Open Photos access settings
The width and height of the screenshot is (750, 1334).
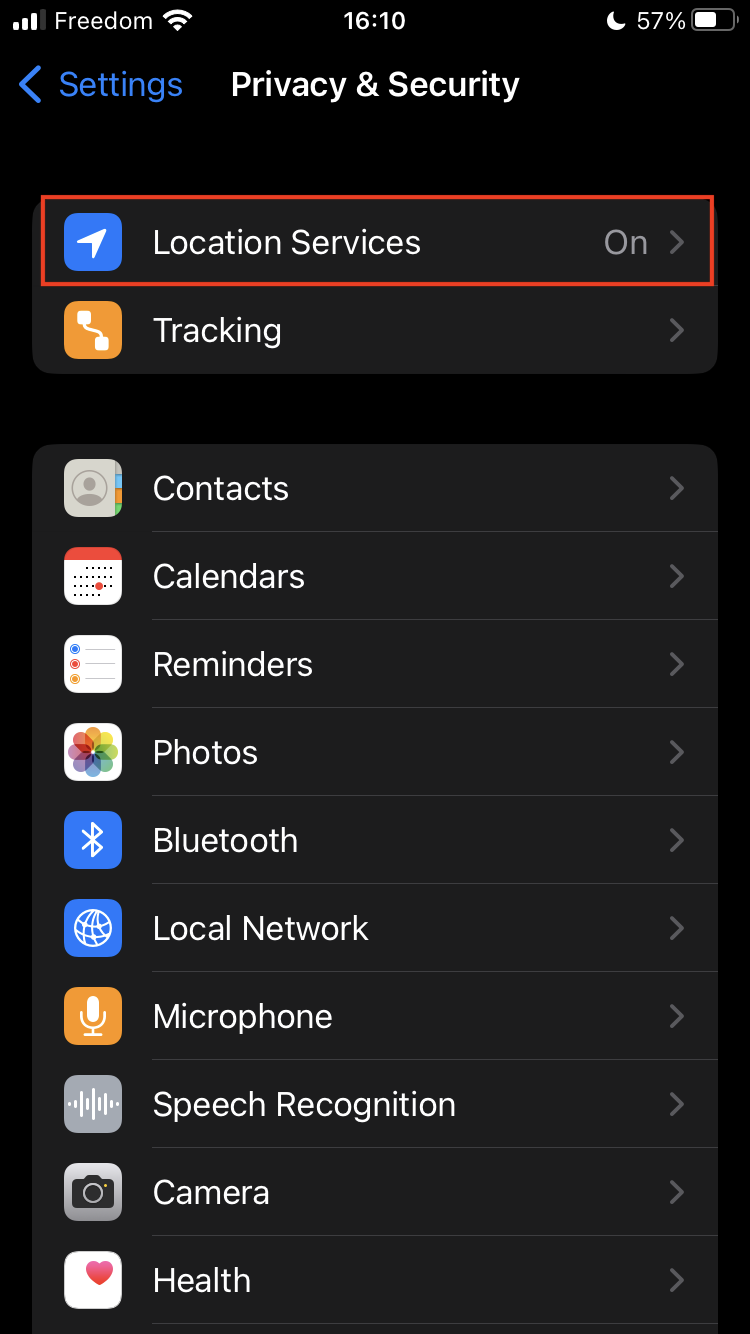coord(375,753)
